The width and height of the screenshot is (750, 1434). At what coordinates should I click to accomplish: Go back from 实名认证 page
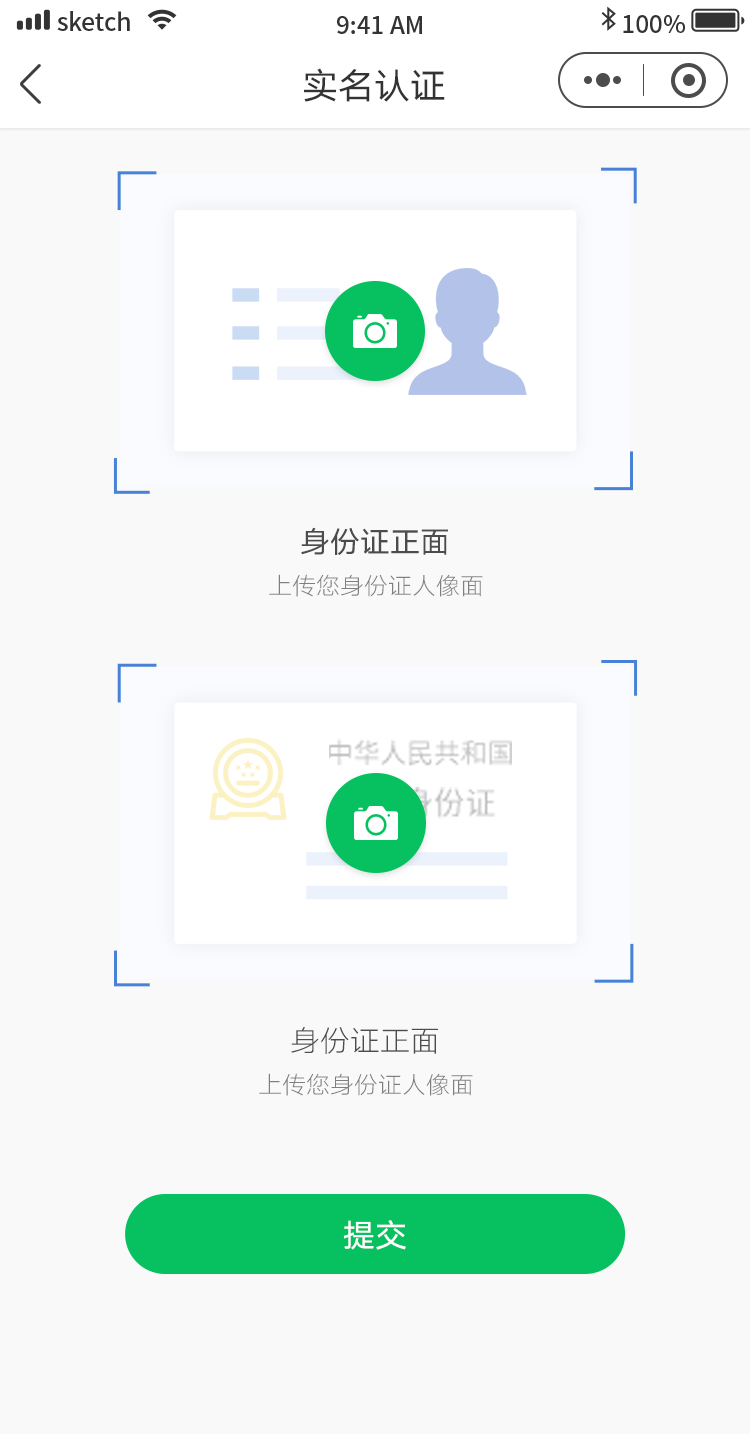(31, 84)
